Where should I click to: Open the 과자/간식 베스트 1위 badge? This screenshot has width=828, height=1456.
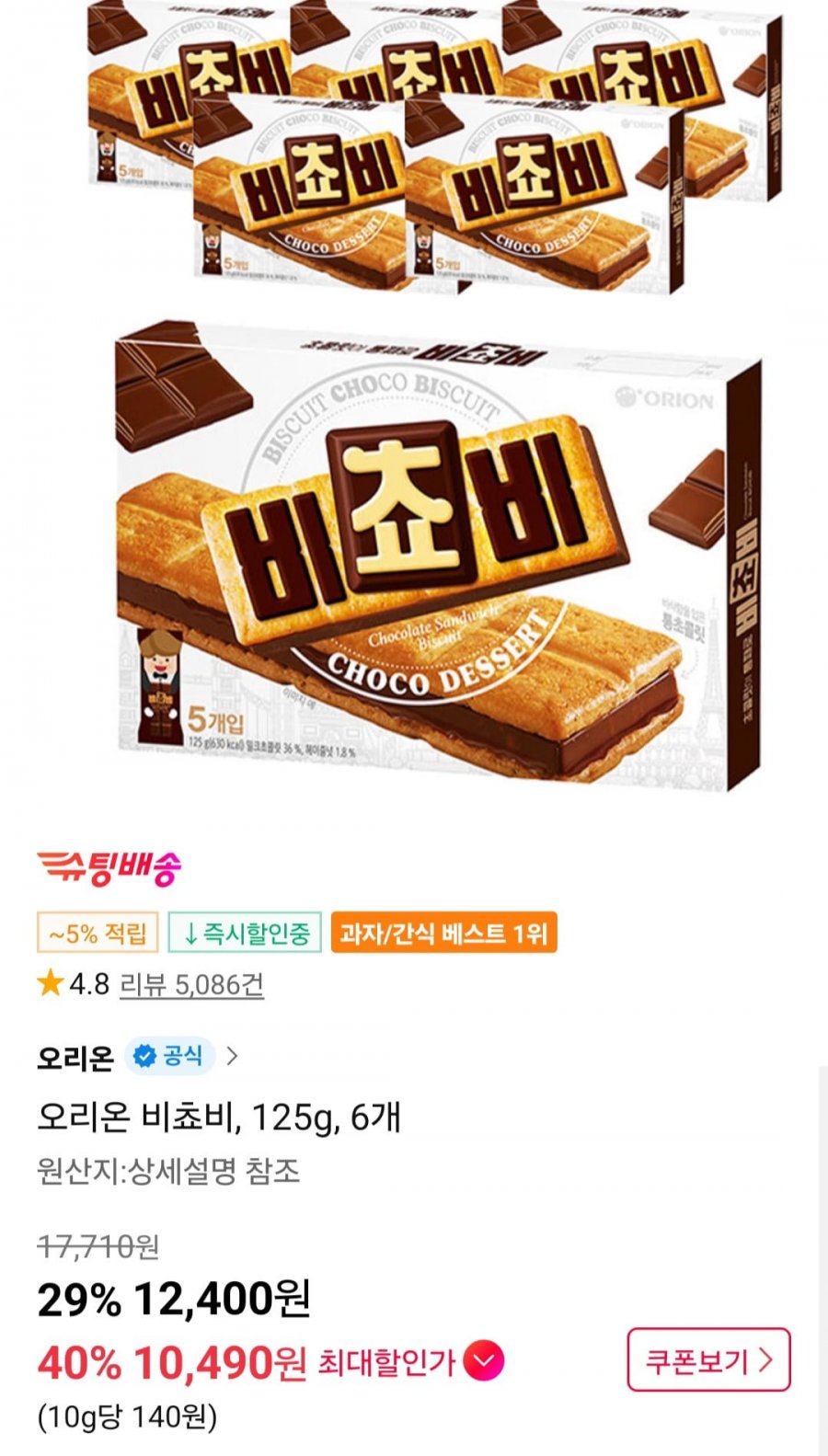[x=443, y=934]
